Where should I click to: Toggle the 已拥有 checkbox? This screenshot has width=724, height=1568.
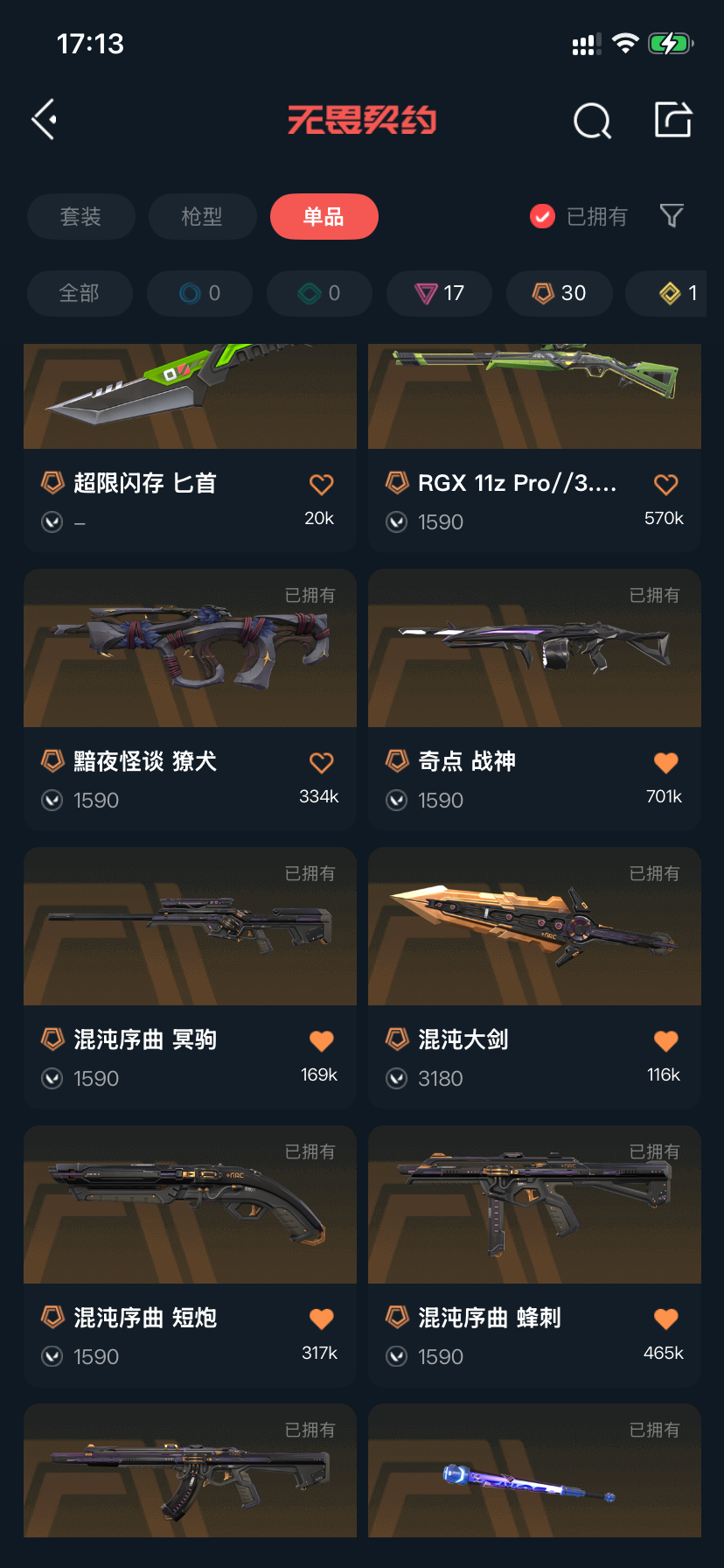[x=543, y=216]
